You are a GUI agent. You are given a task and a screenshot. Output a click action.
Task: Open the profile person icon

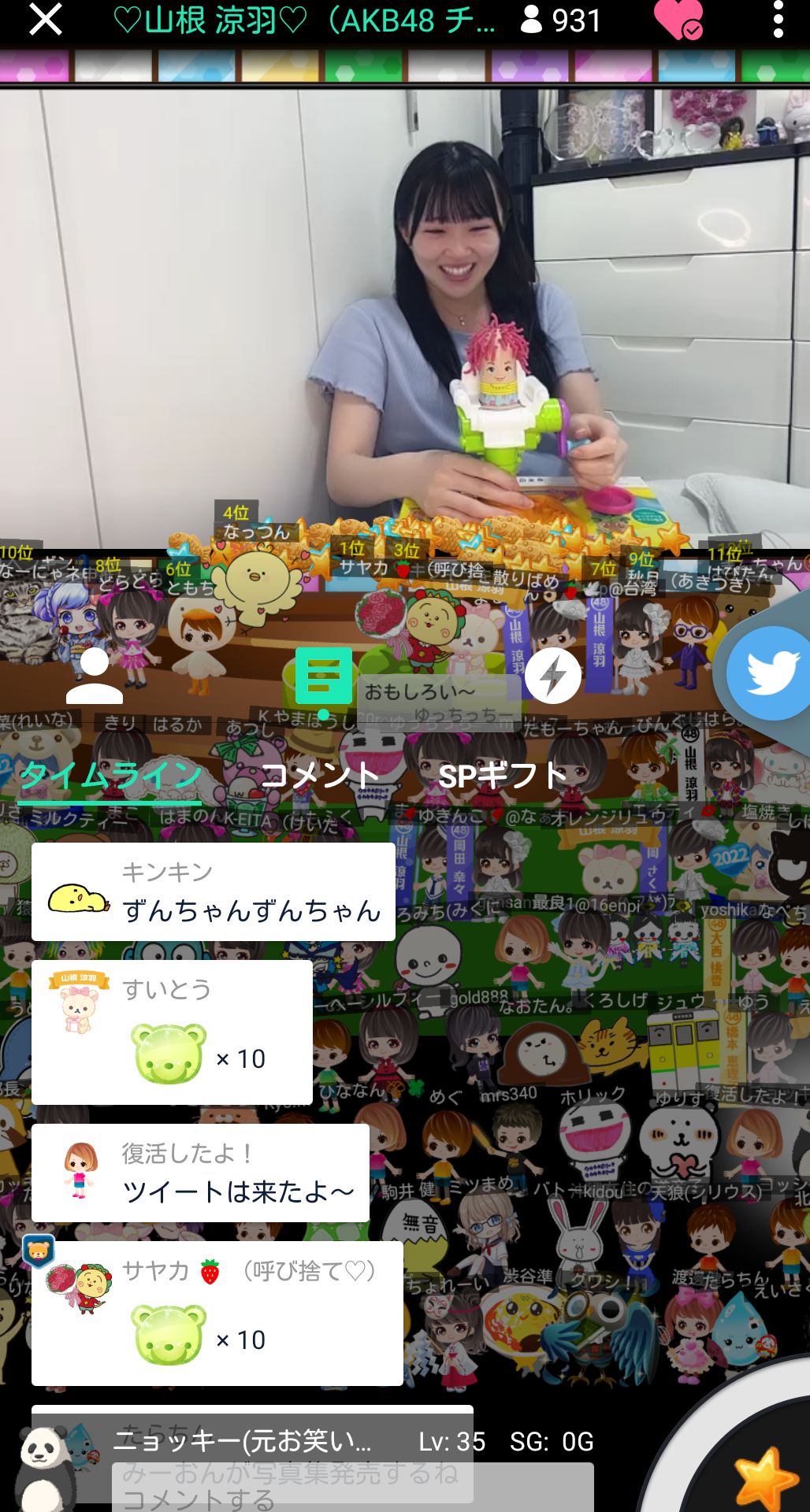click(94, 676)
